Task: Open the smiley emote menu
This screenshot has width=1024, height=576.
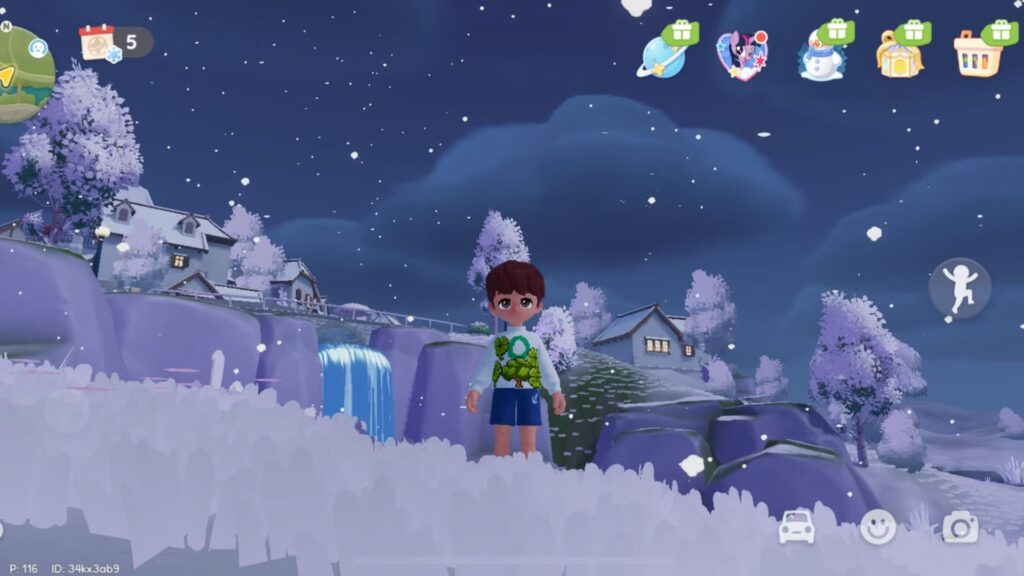Action: [x=878, y=526]
